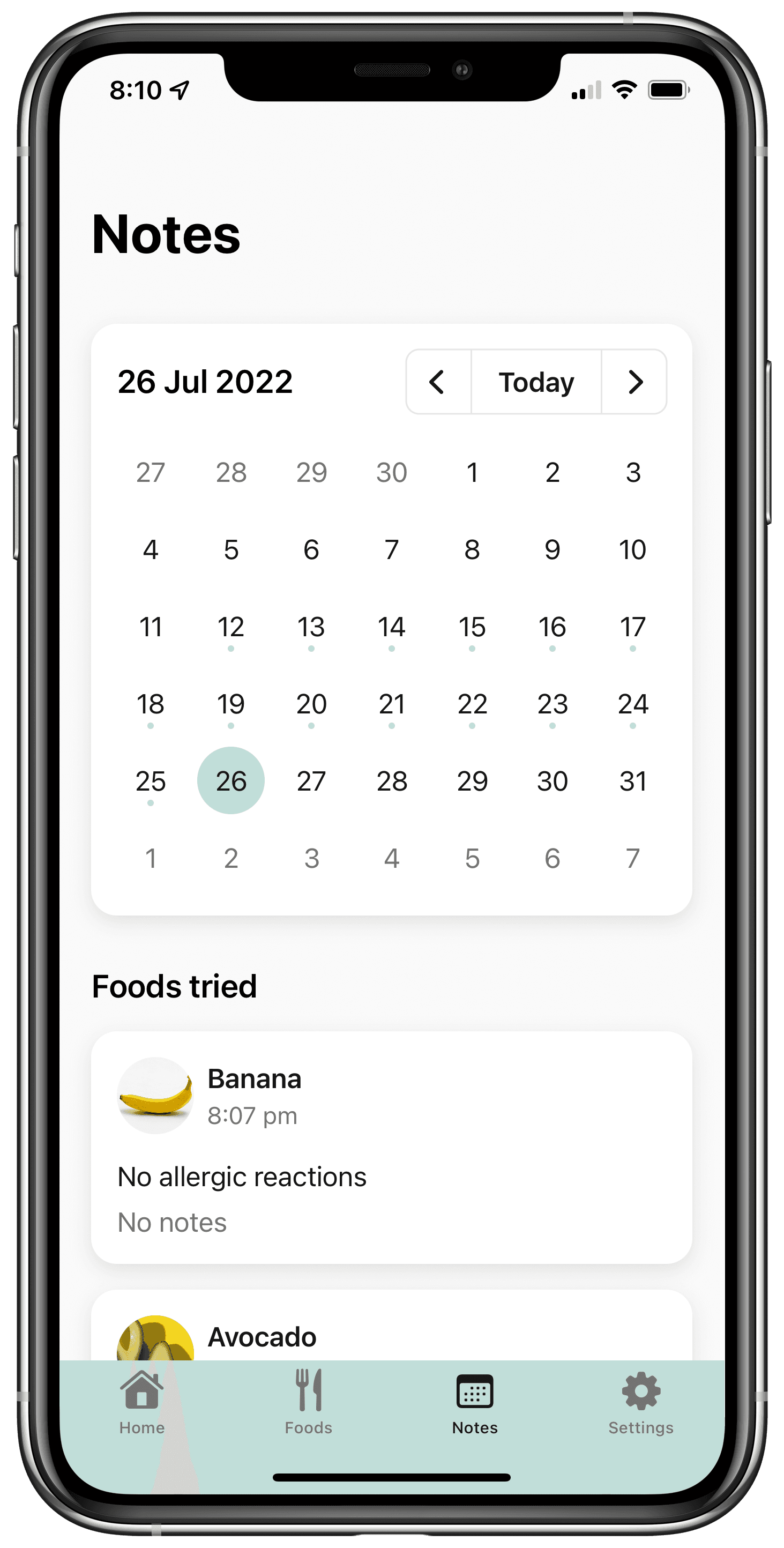Choose July 31 on the calendar
The image size is (784, 1548).
632,781
